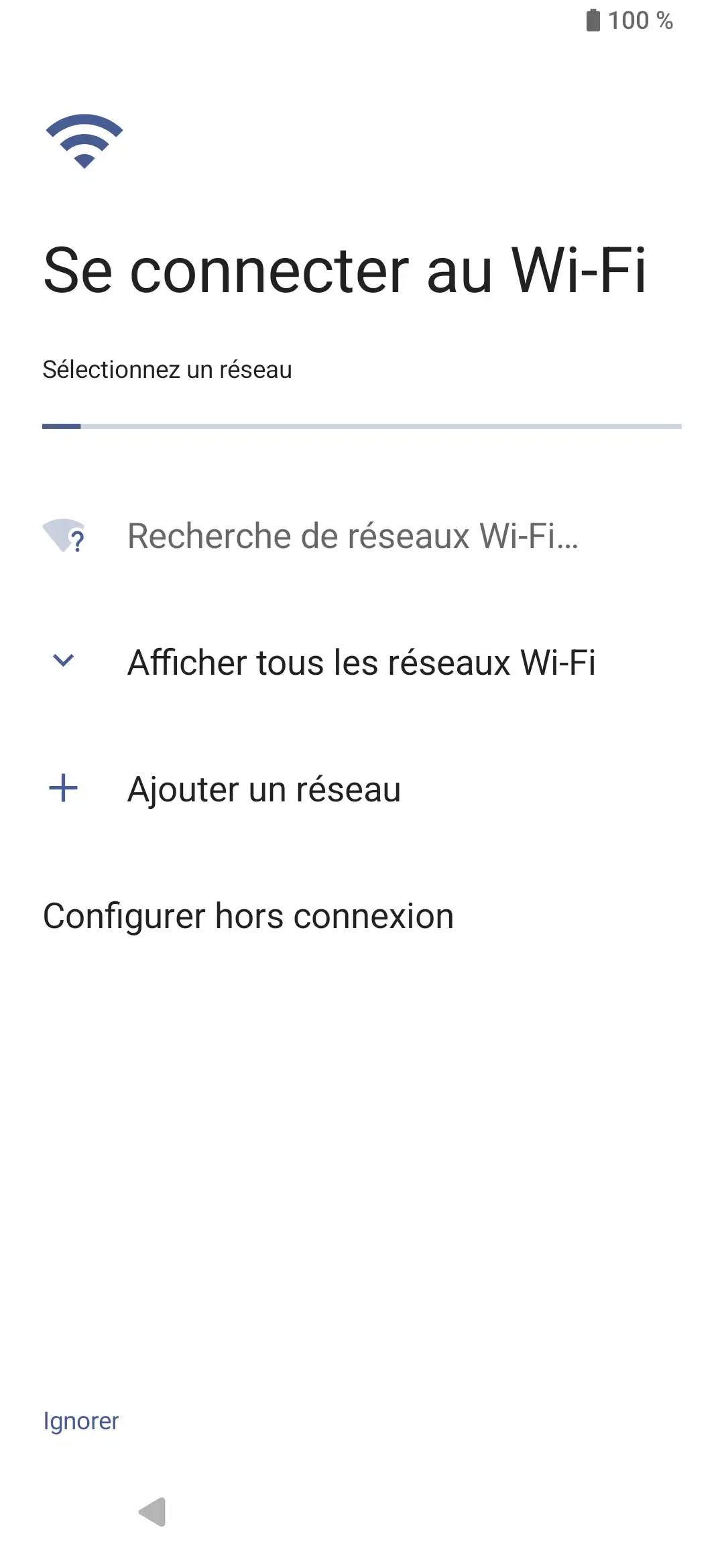Select Configurer hors connexion
The width and height of the screenshot is (724, 1568).
coord(248,916)
